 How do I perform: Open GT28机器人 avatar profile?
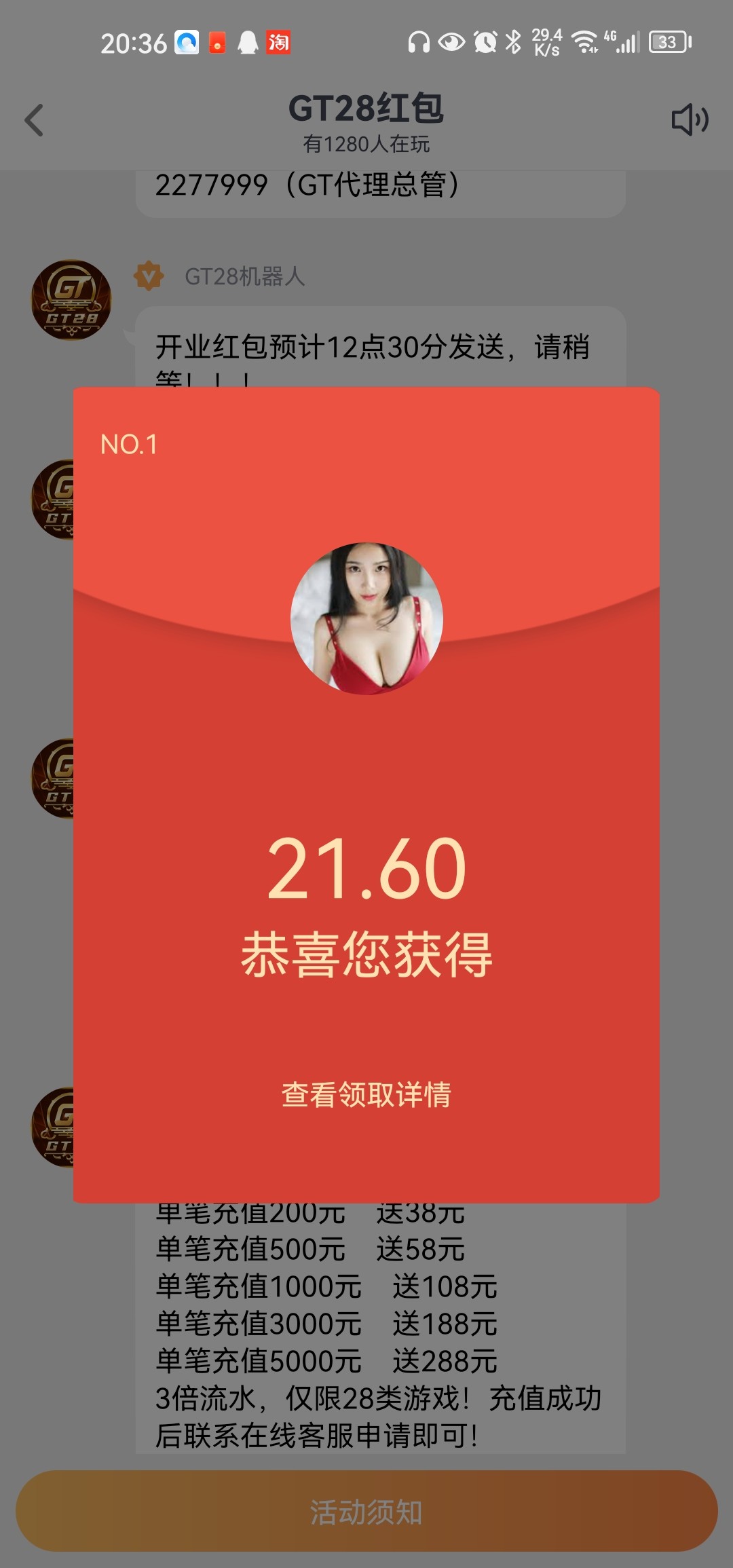(x=71, y=299)
